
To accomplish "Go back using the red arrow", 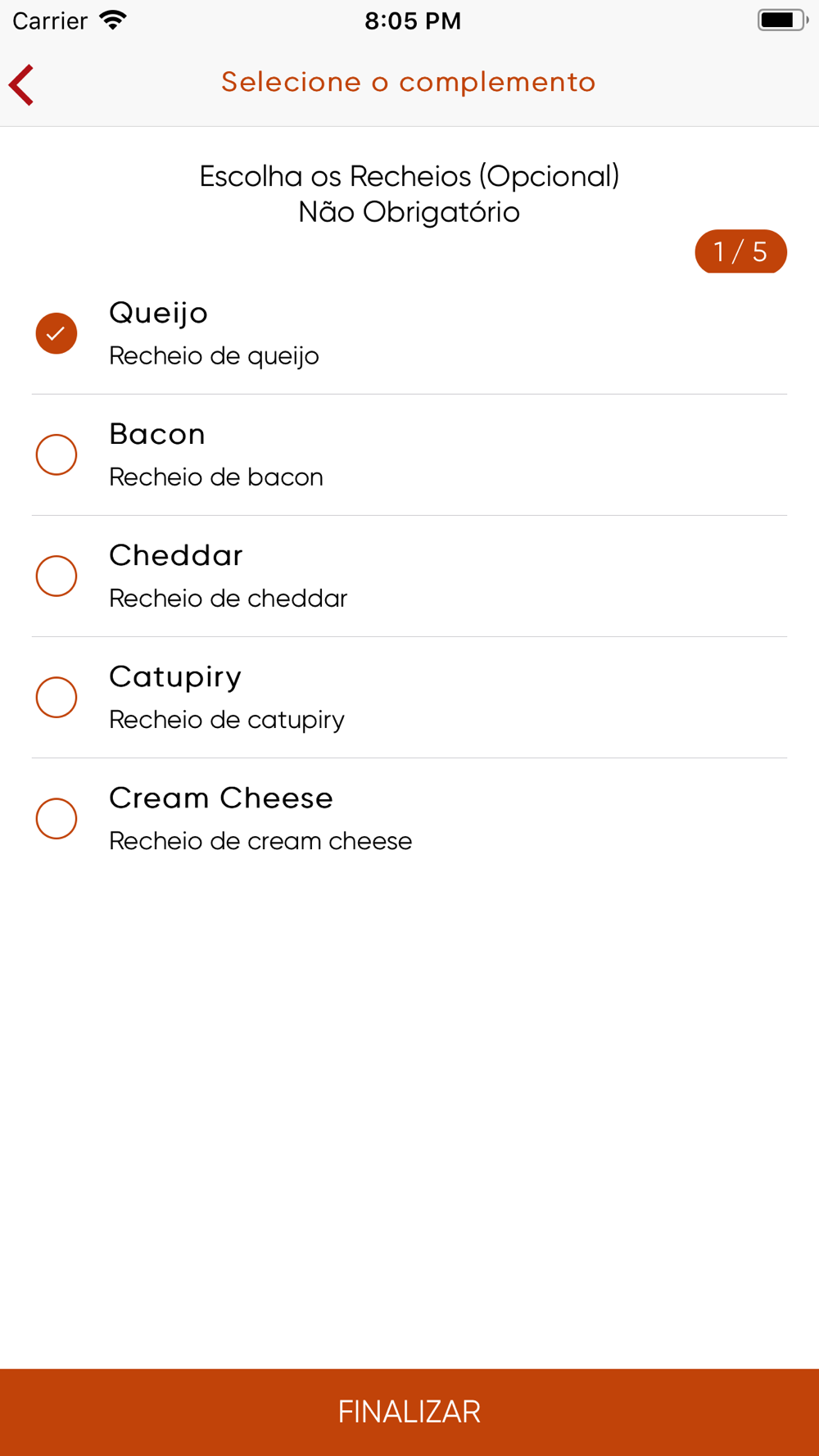I will (22, 84).
